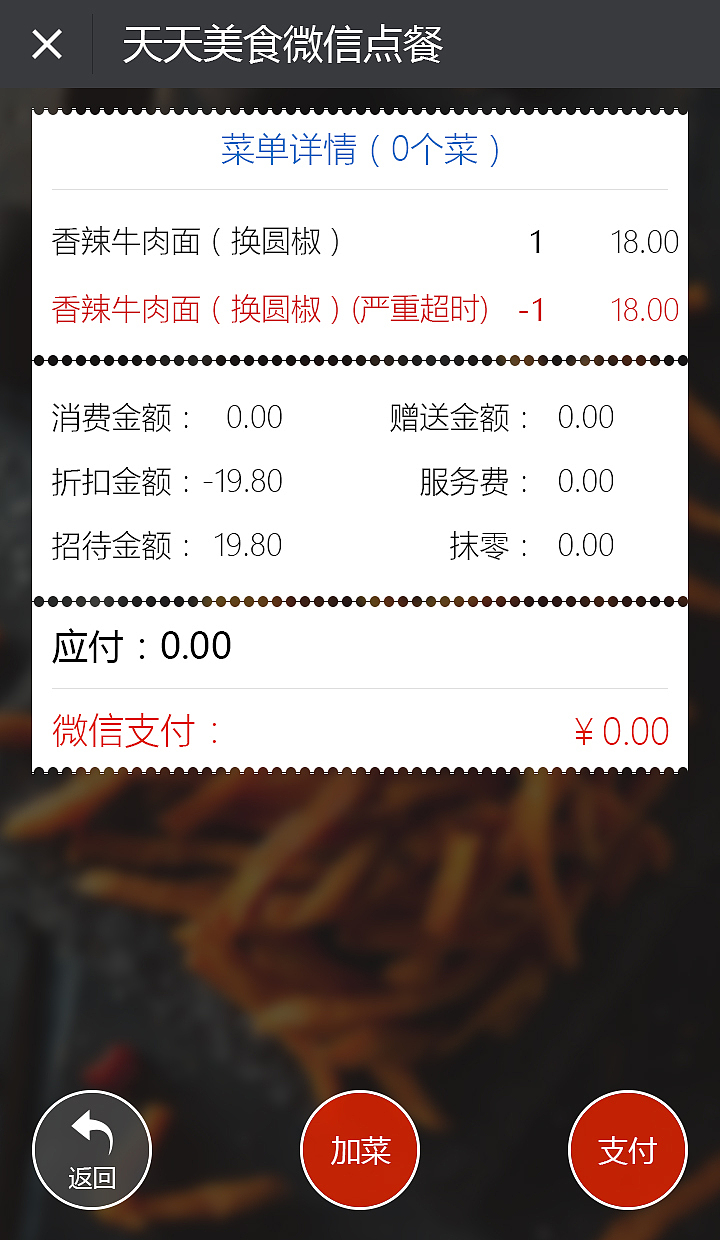Open 菜单详情（0个菜）header link
This screenshot has height=1240, width=720.
(x=360, y=148)
